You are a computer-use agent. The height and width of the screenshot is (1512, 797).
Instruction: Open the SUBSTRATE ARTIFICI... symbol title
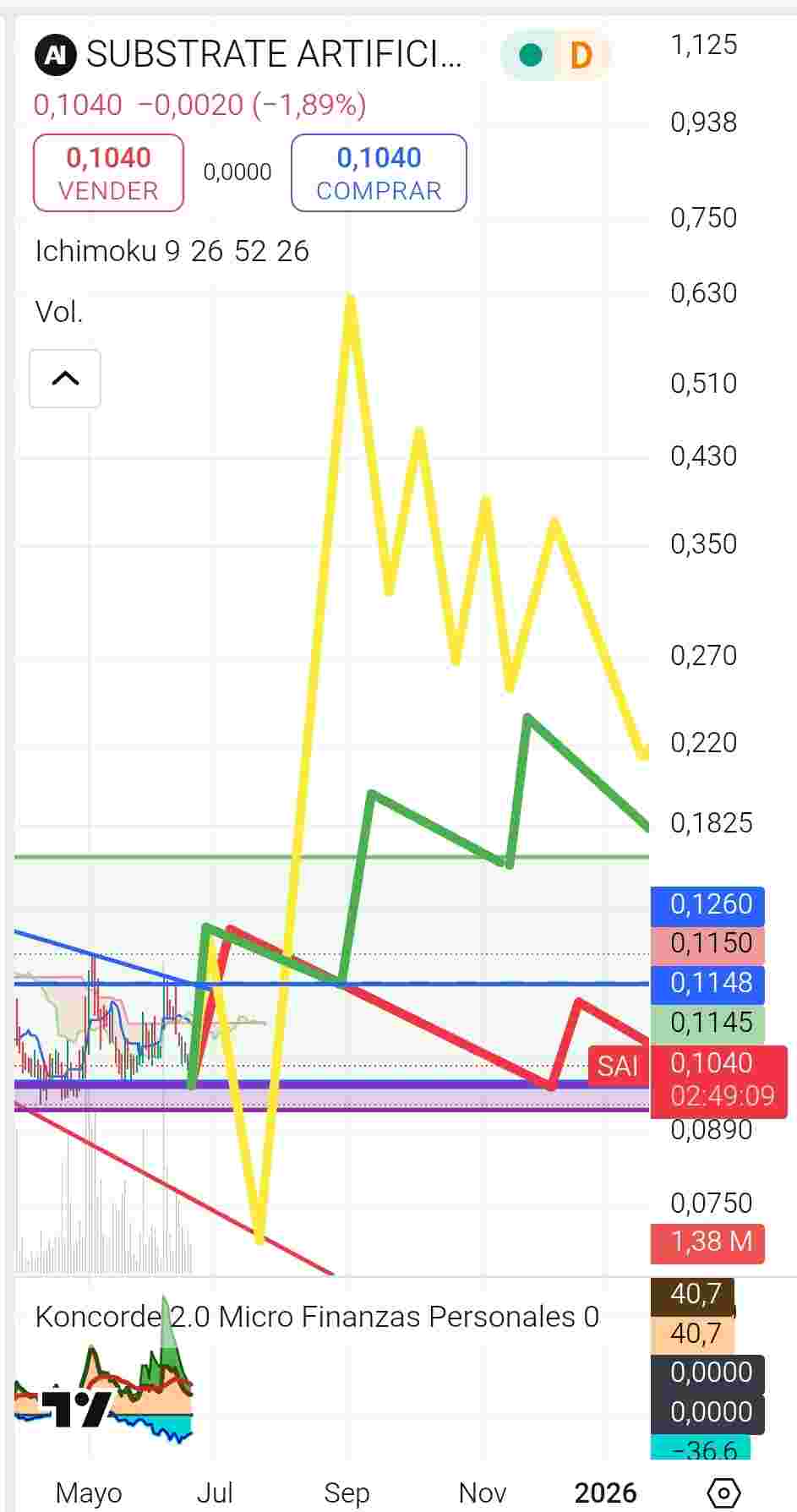tap(274, 55)
